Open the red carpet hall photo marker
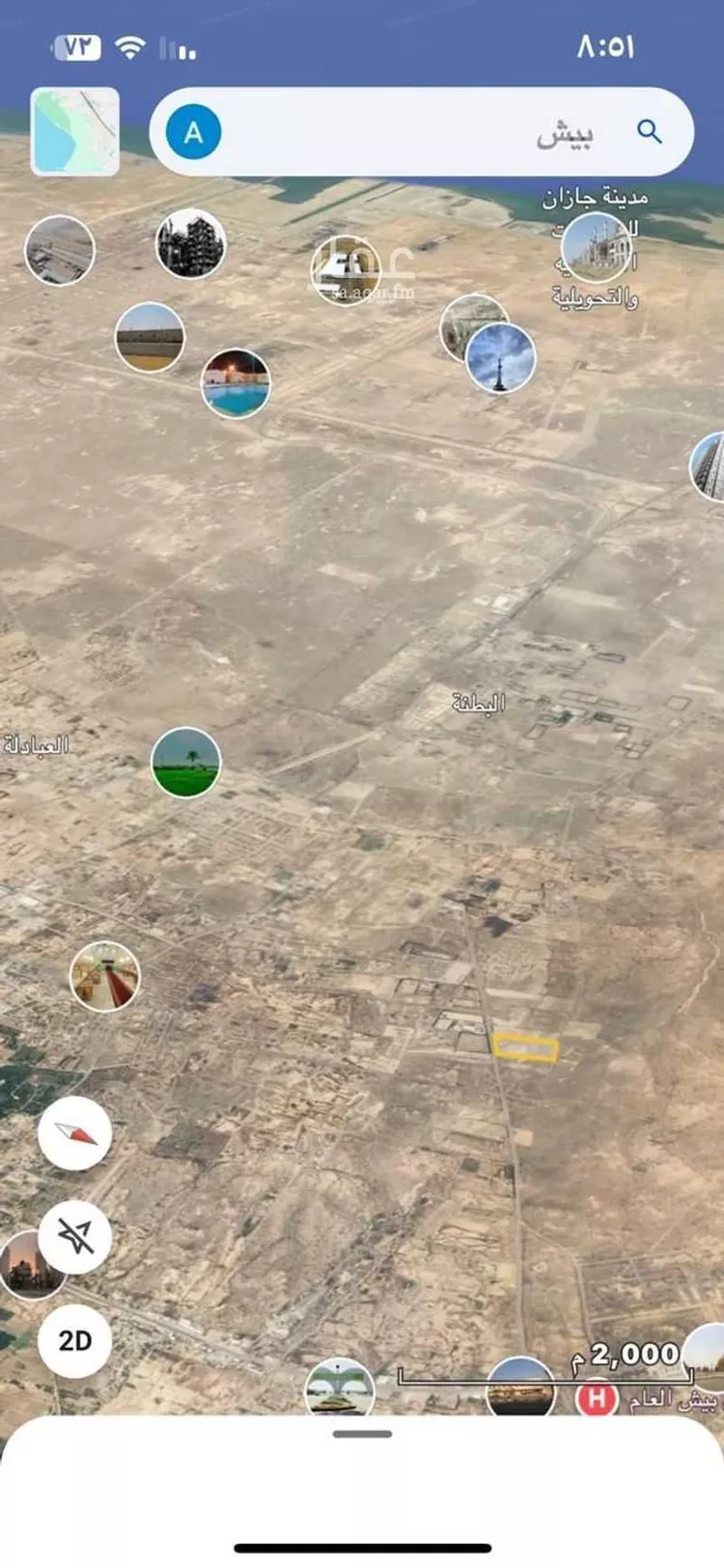 pyautogui.click(x=105, y=976)
